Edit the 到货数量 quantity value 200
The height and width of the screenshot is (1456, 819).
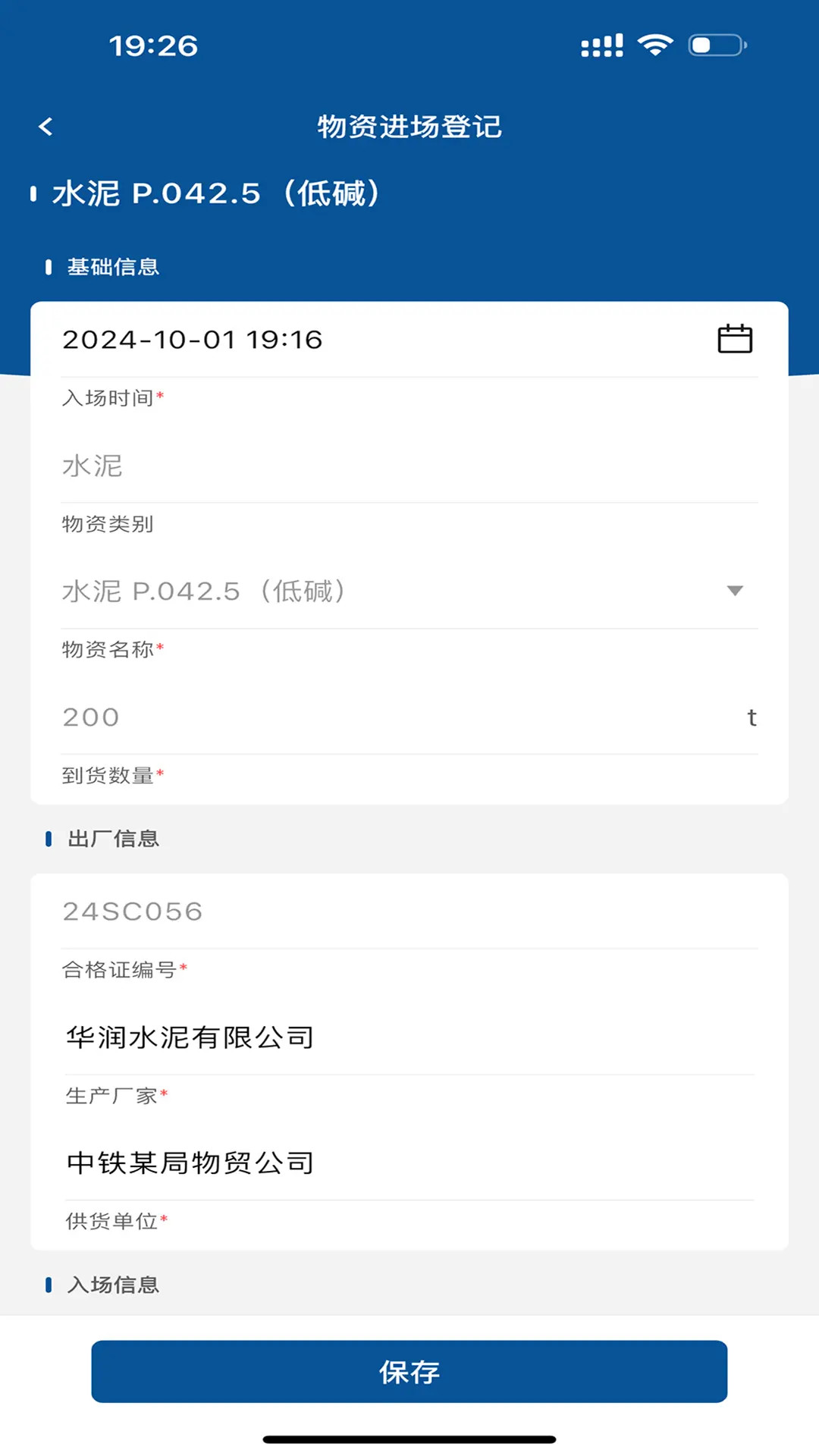tap(303, 716)
